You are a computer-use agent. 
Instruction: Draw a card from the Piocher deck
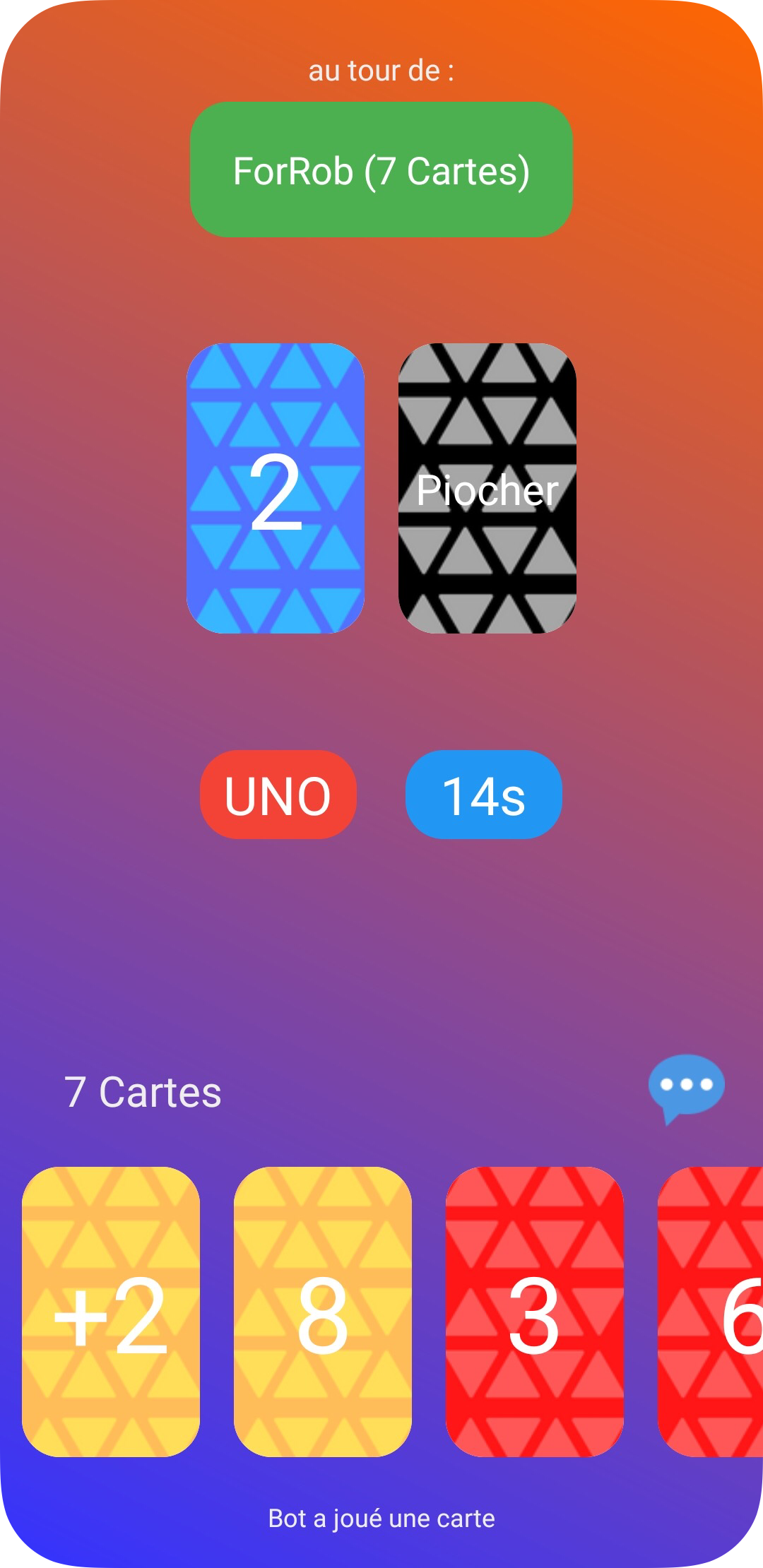pos(487,488)
